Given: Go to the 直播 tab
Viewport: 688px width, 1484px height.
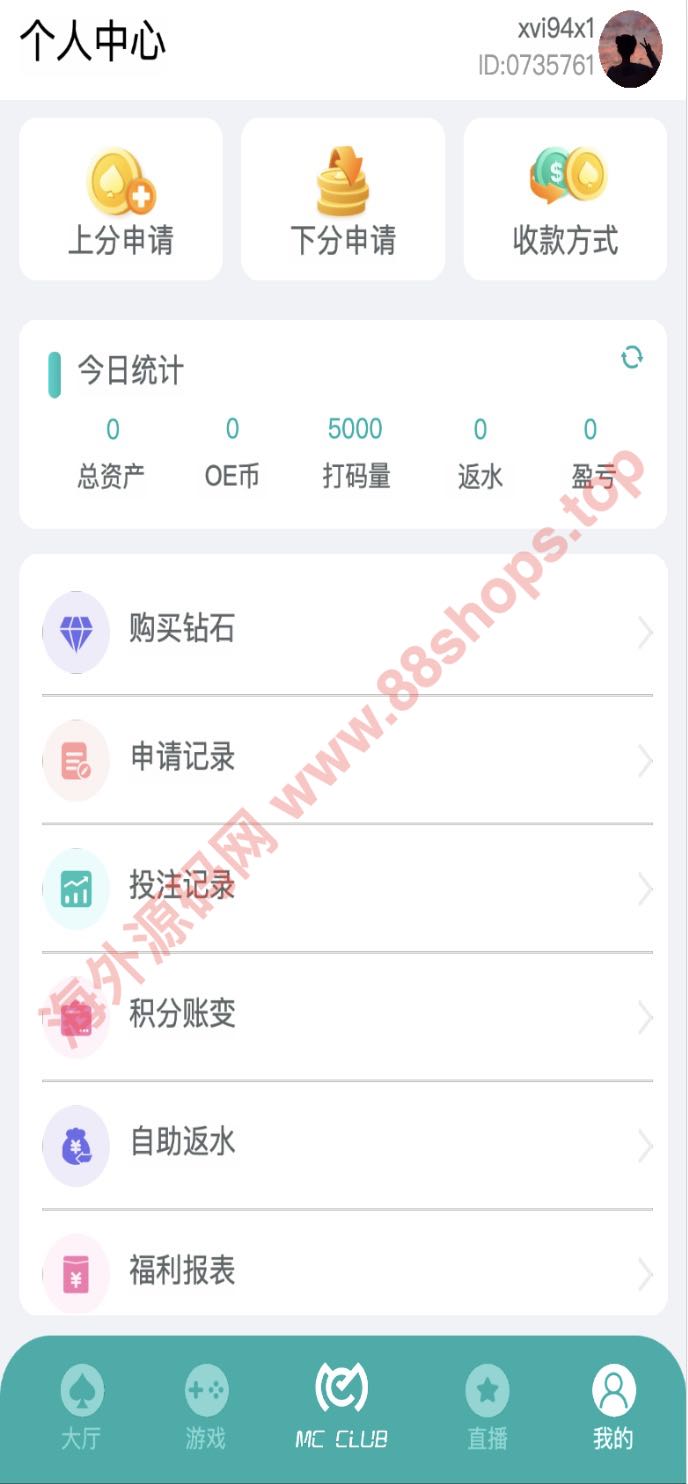Looking at the screenshot, I should pos(488,1408).
